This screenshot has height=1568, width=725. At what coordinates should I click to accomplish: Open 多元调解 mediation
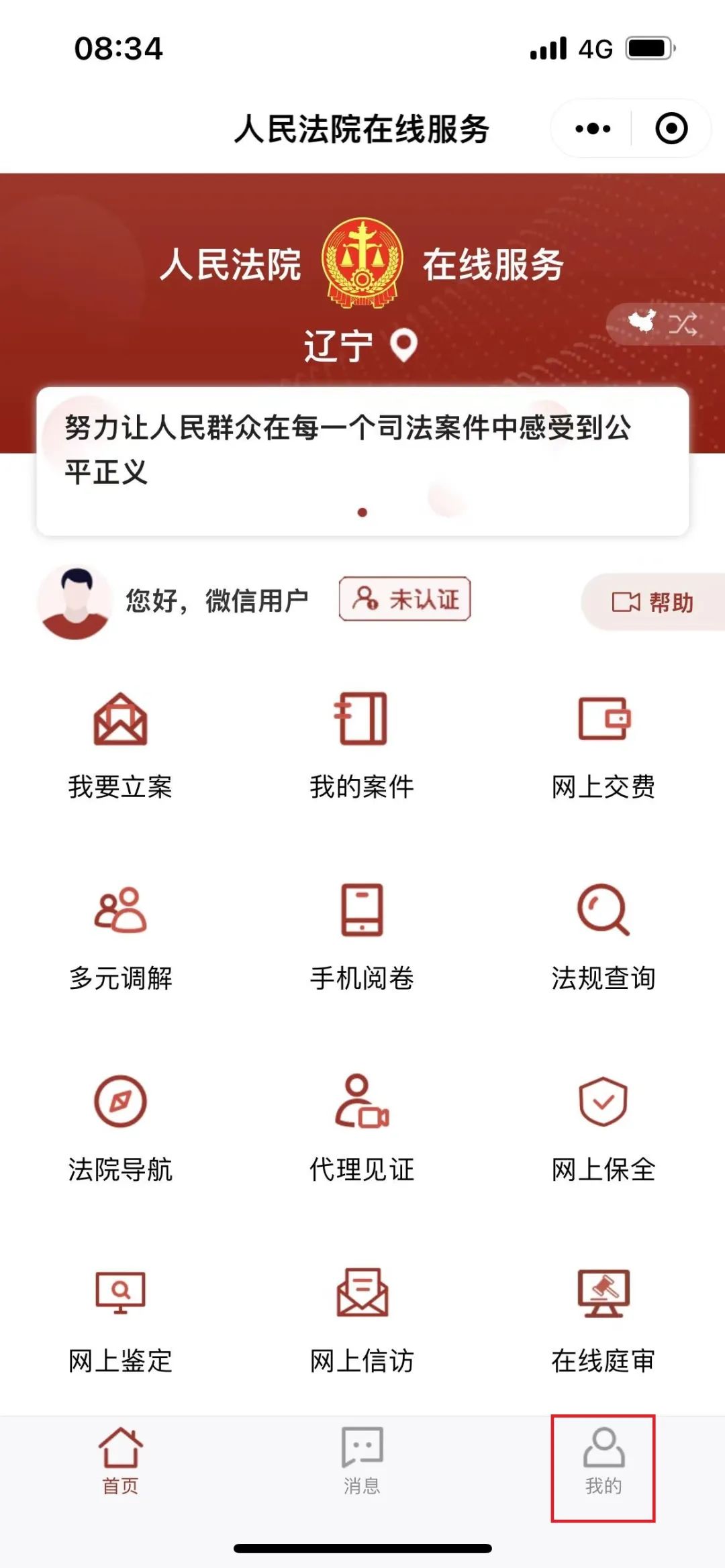tap(120, 937)
